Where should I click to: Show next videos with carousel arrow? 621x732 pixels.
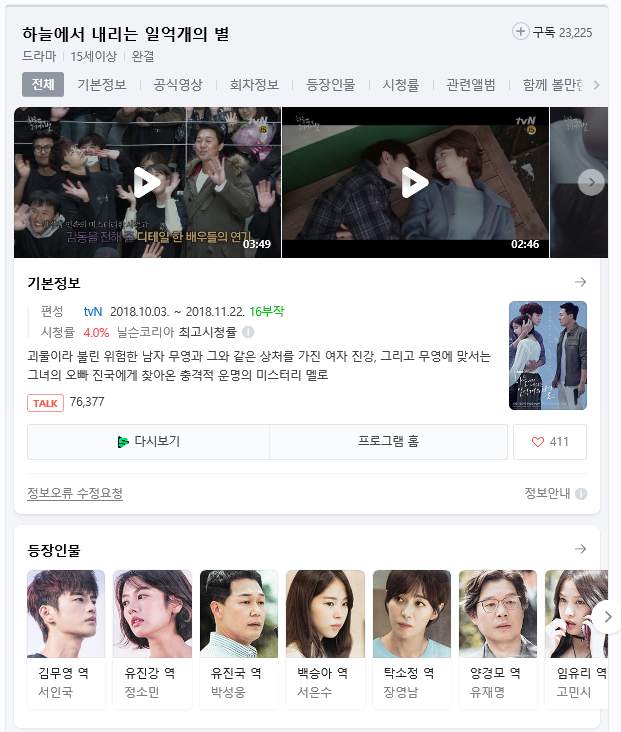click(x=591, y=182)
